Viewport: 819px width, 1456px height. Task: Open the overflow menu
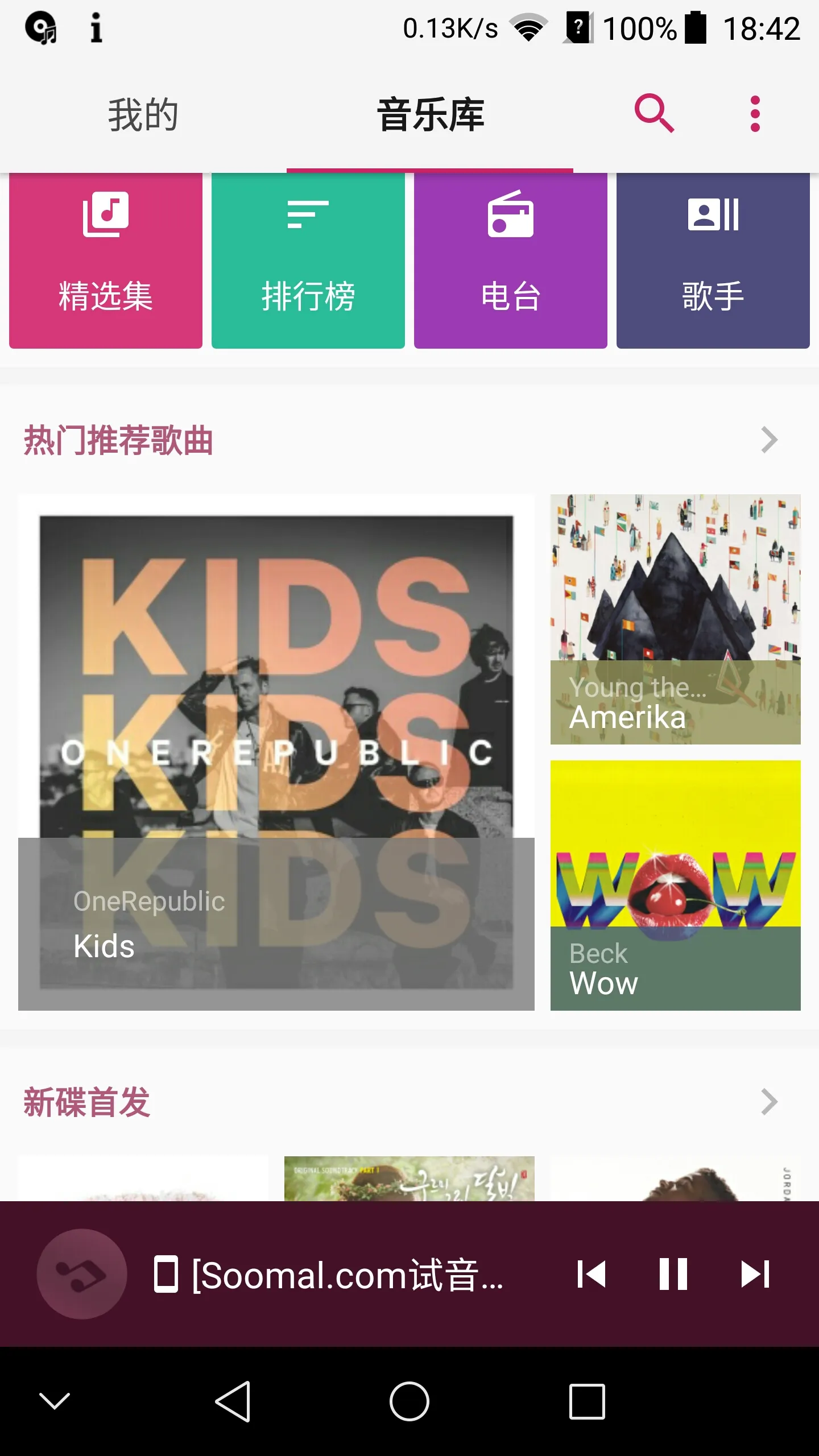pyautogui.click(x=755, y=114)
